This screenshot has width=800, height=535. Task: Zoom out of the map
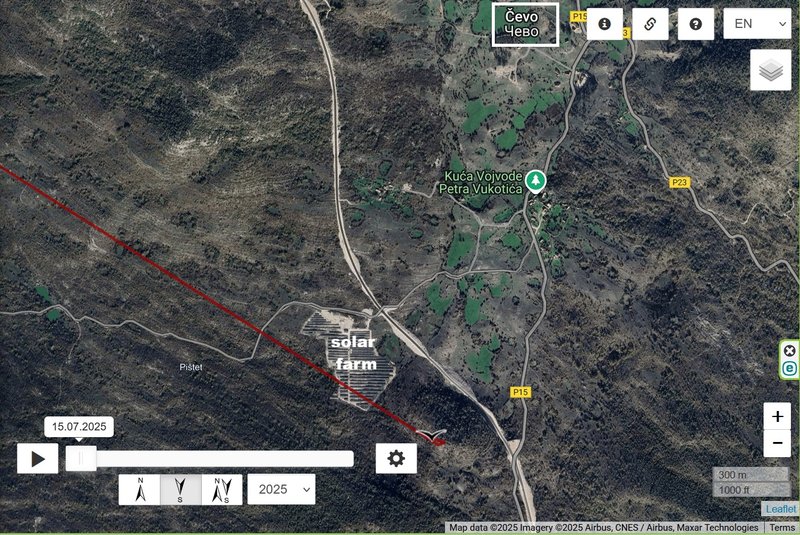tap(777, 443)
